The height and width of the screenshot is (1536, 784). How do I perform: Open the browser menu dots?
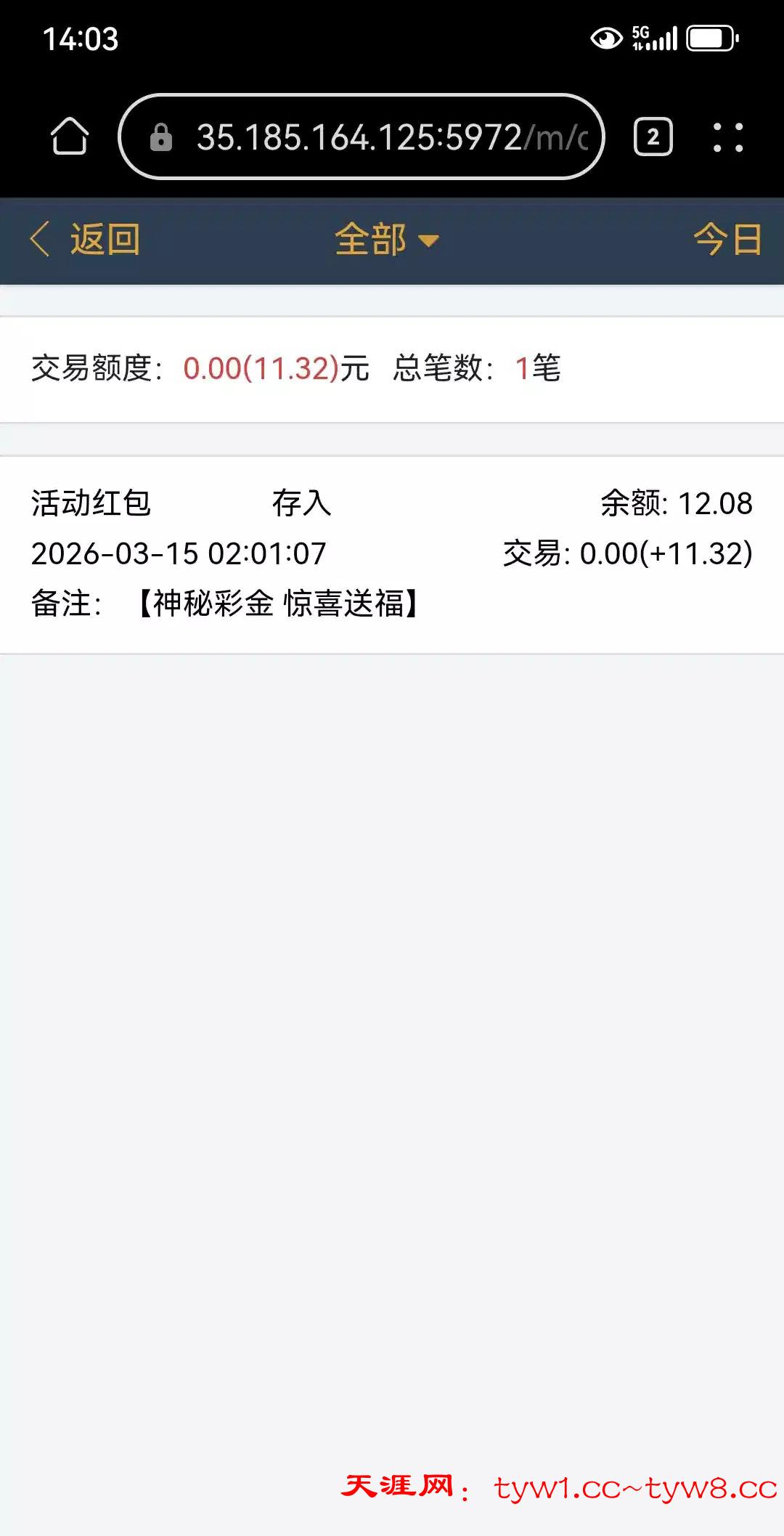click(x=727, y=137)
